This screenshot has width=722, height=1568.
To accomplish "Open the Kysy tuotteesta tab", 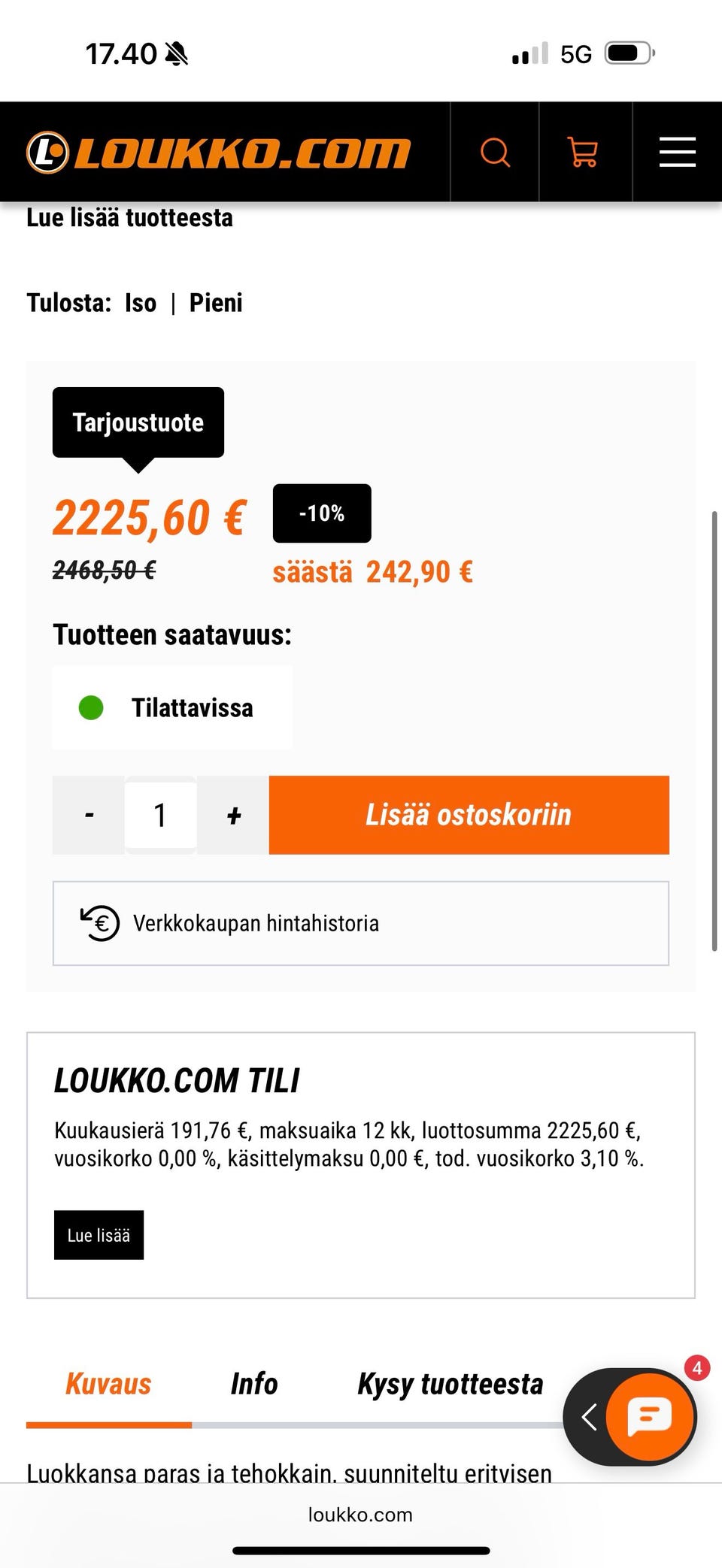I will coord(450,1383).
